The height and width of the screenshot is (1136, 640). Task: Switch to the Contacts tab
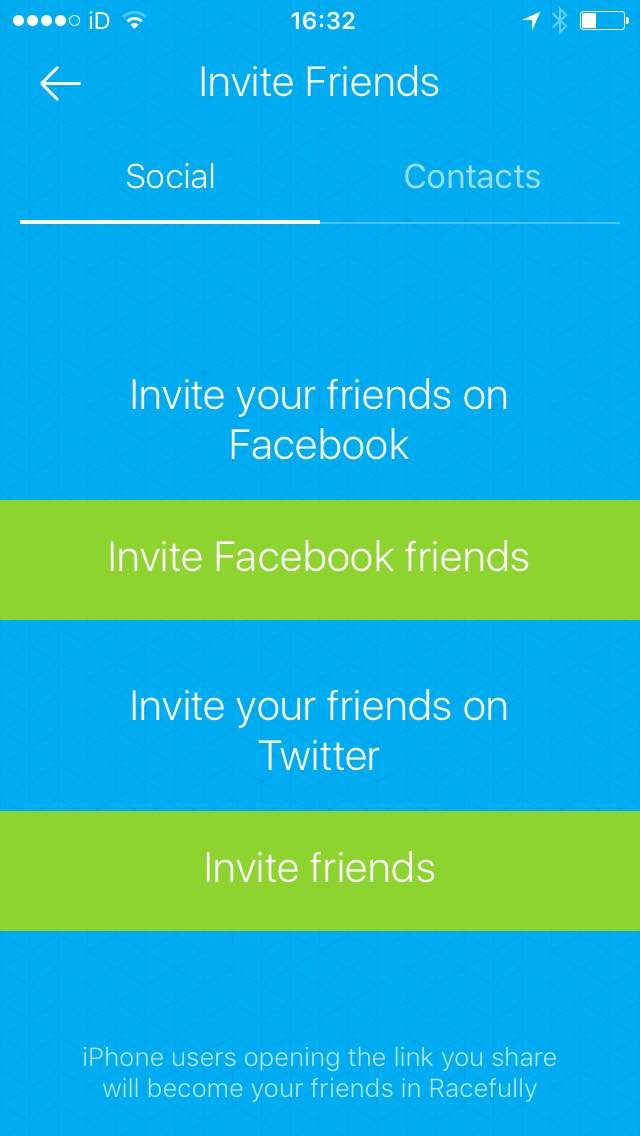(472, 177)
